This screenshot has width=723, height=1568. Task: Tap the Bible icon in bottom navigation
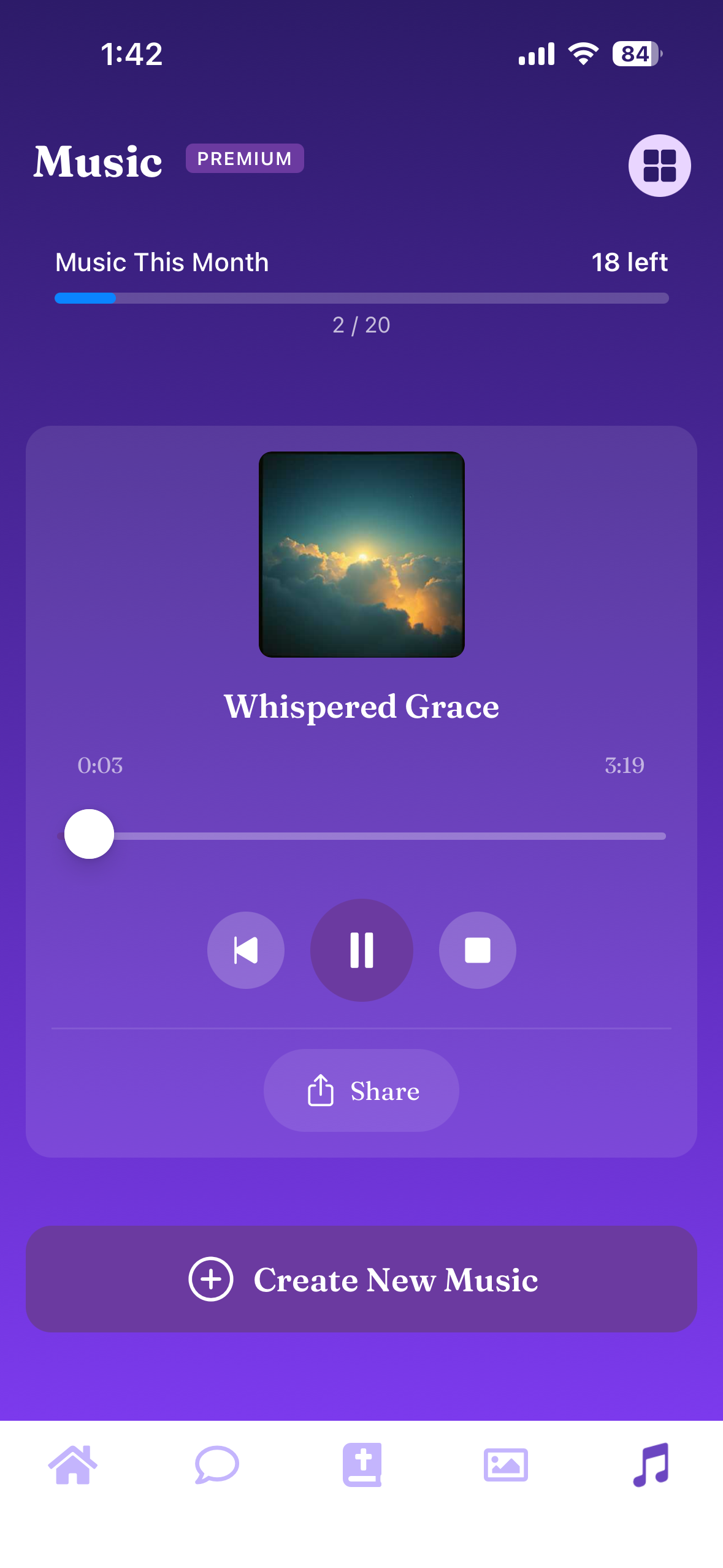361,1464
